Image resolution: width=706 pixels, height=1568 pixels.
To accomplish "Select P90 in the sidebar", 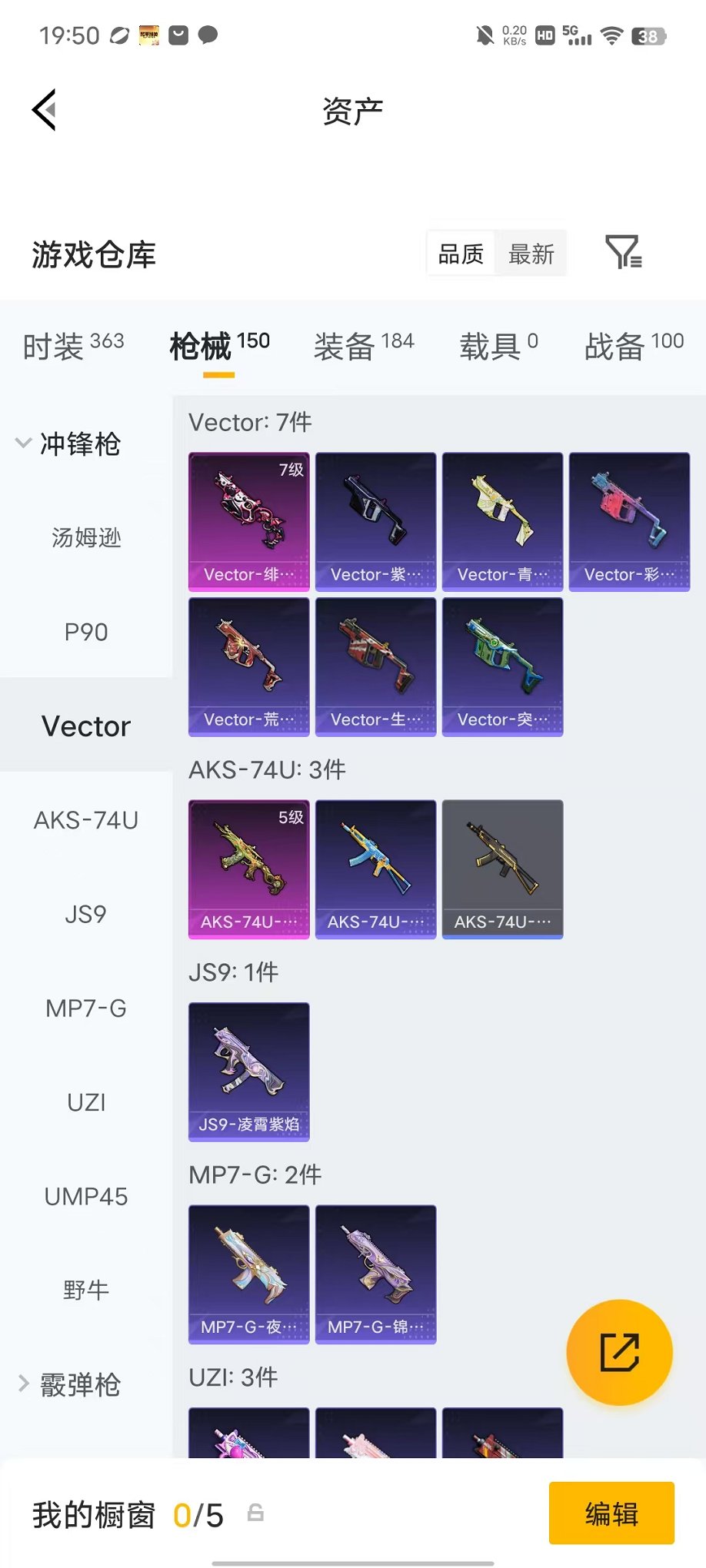I will coord(86,632).
